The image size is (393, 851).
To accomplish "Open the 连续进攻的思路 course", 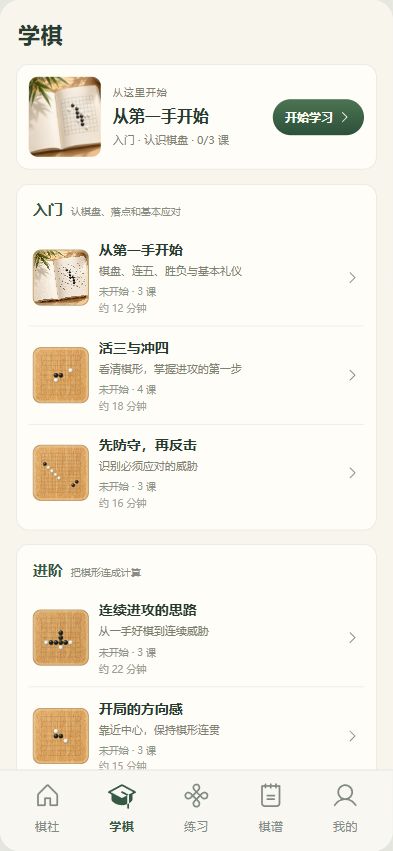I will point(196,638).
